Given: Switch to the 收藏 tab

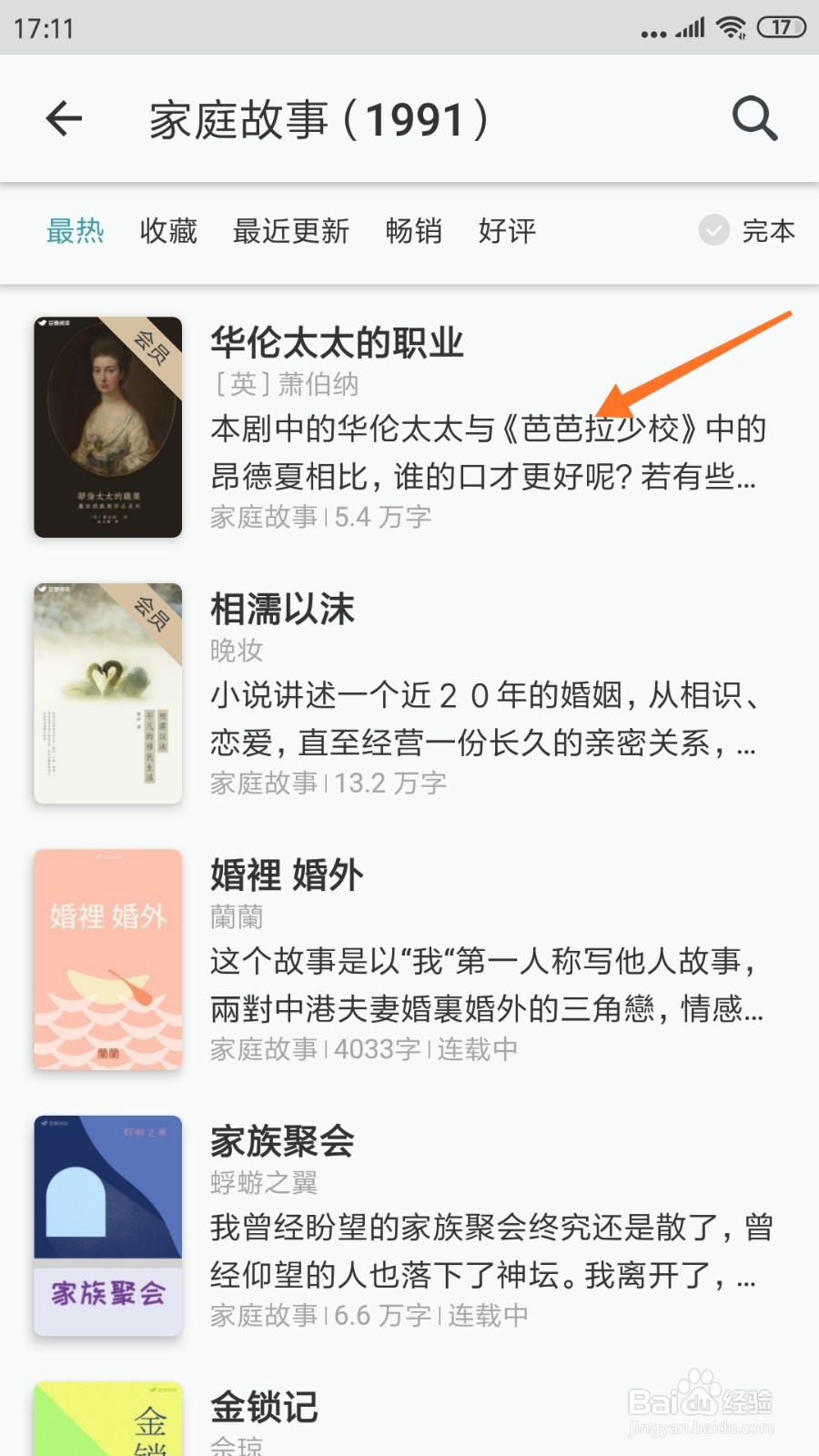Looking at the screenshot, I should 167,232.
